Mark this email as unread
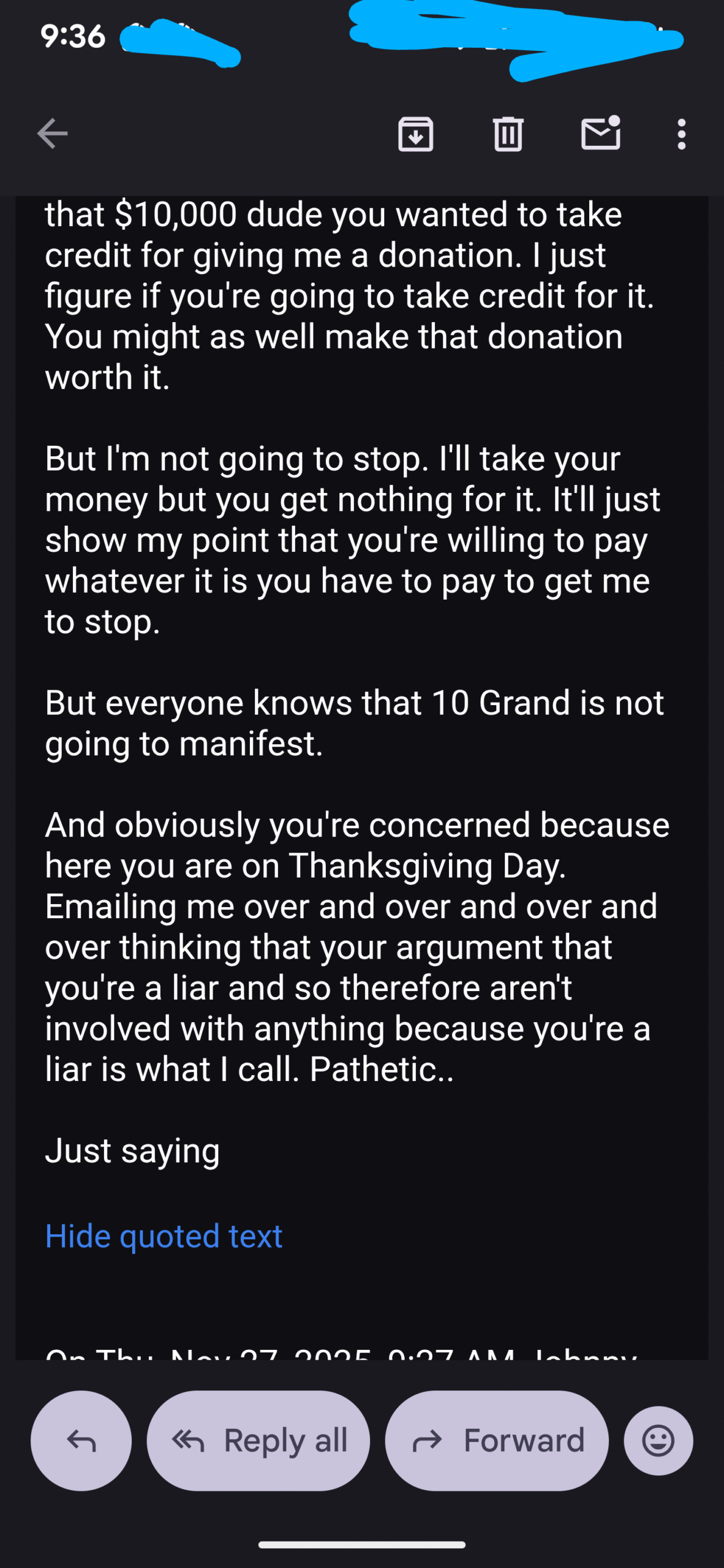Viewport: 724px width, 1568px height. 600,134
